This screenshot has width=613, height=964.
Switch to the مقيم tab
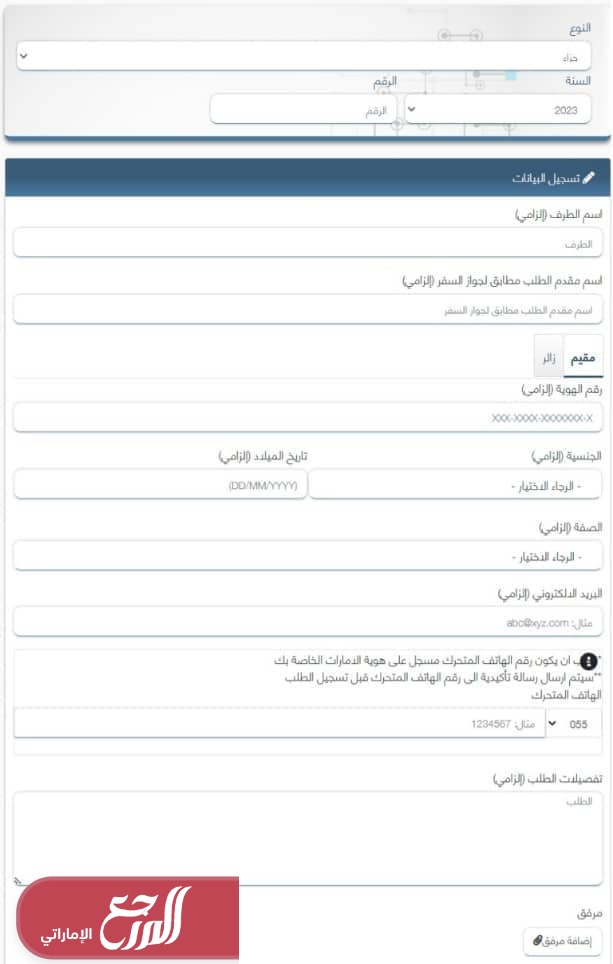[x=583, y=357]
